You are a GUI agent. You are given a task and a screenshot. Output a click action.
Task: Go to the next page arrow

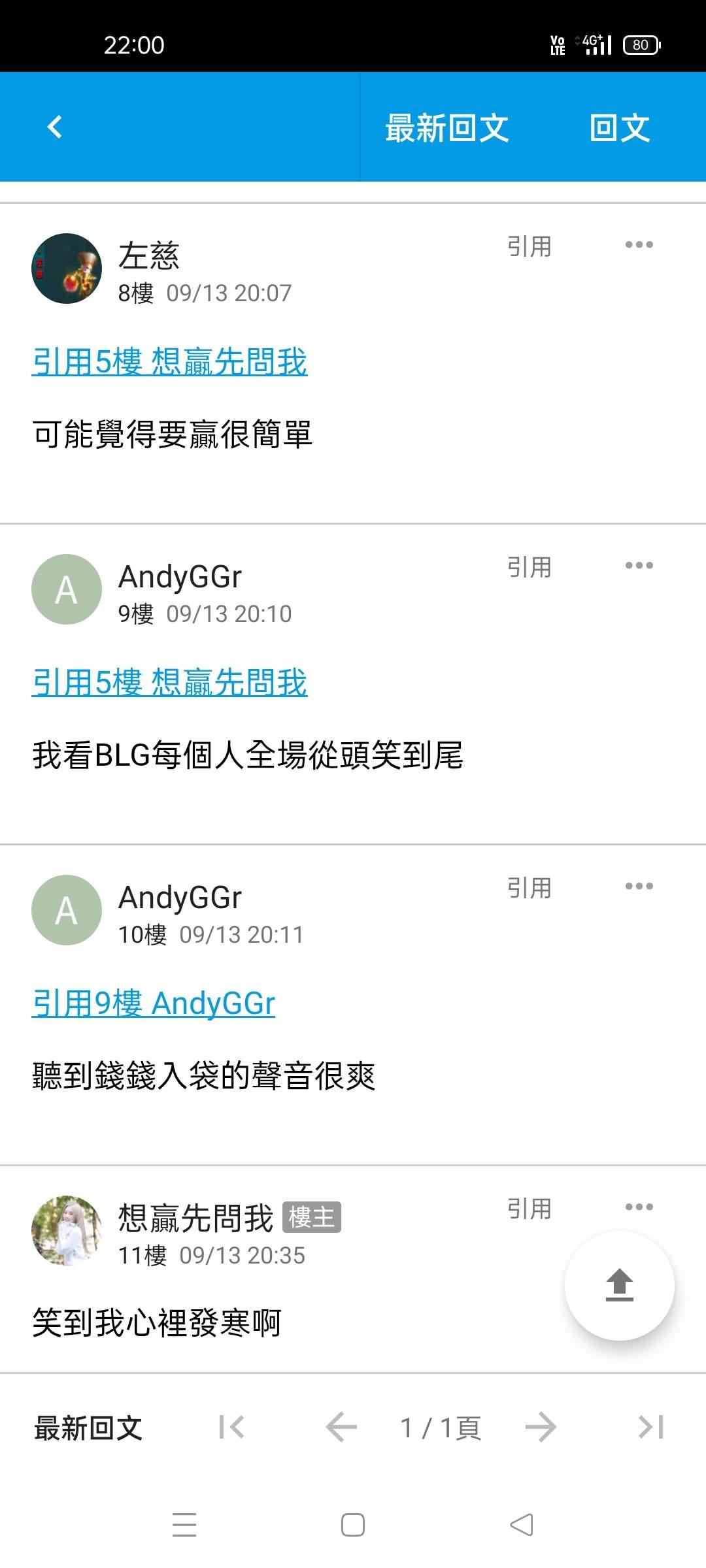(x=541, y=1427)
